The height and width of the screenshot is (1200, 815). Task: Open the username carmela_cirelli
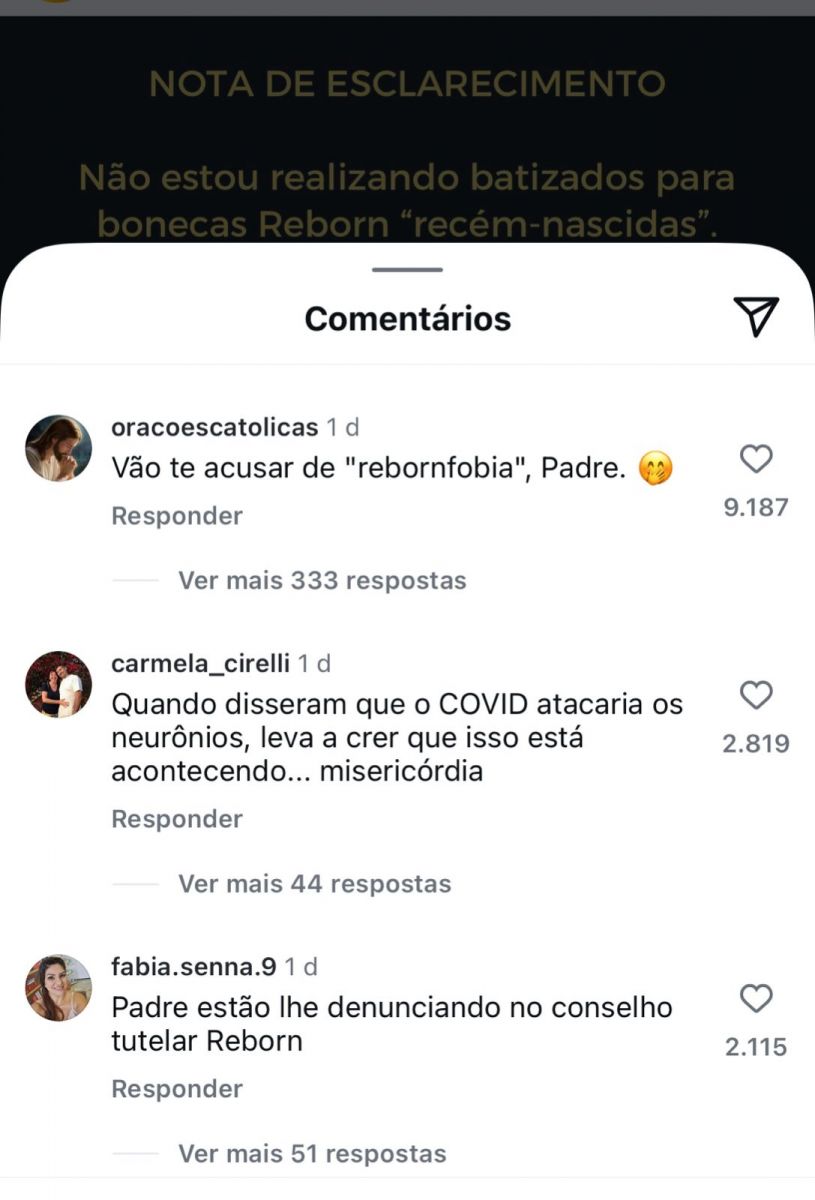[200, 663]
